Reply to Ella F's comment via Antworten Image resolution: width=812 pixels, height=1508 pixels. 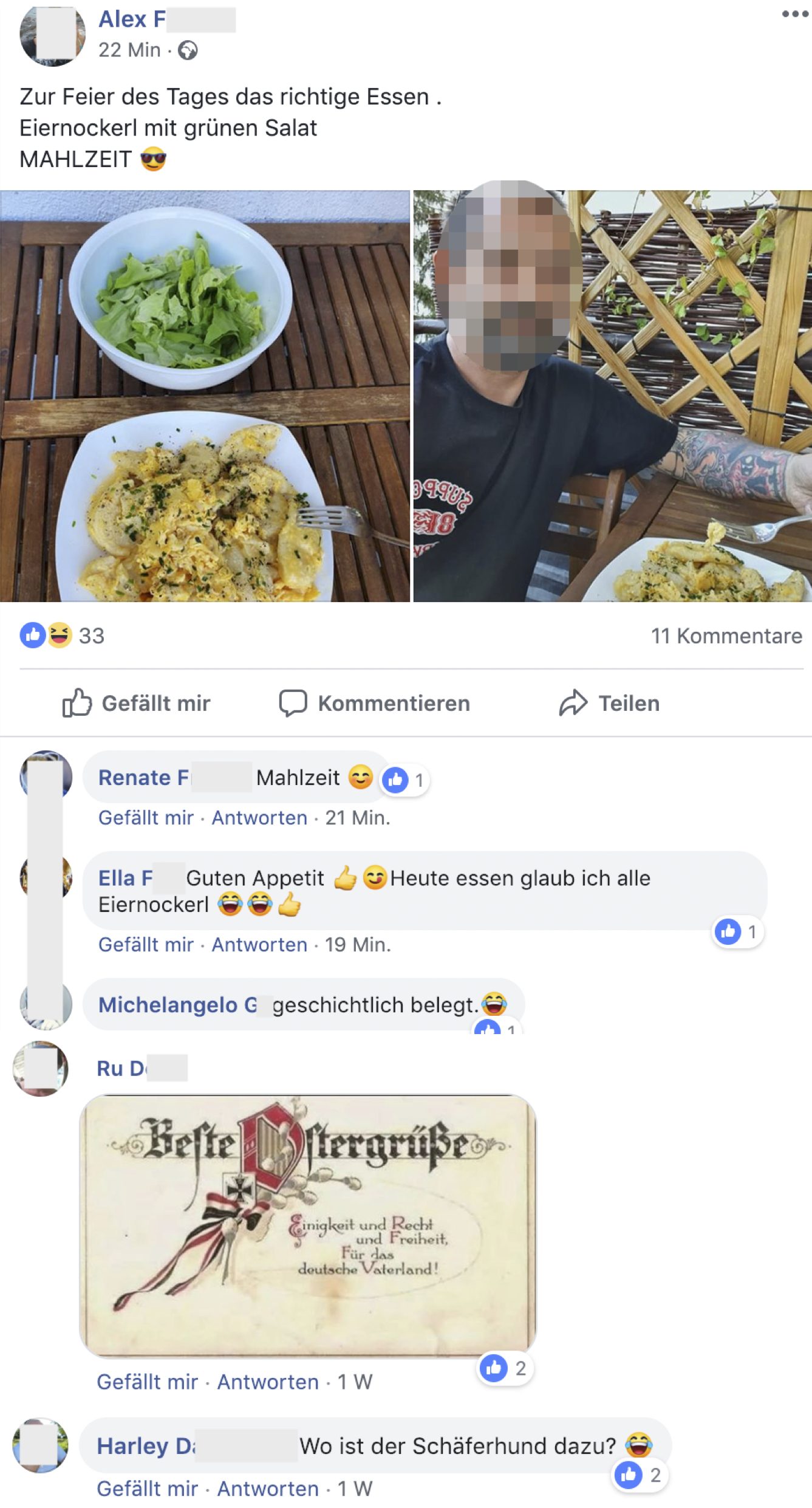[259, 945]
